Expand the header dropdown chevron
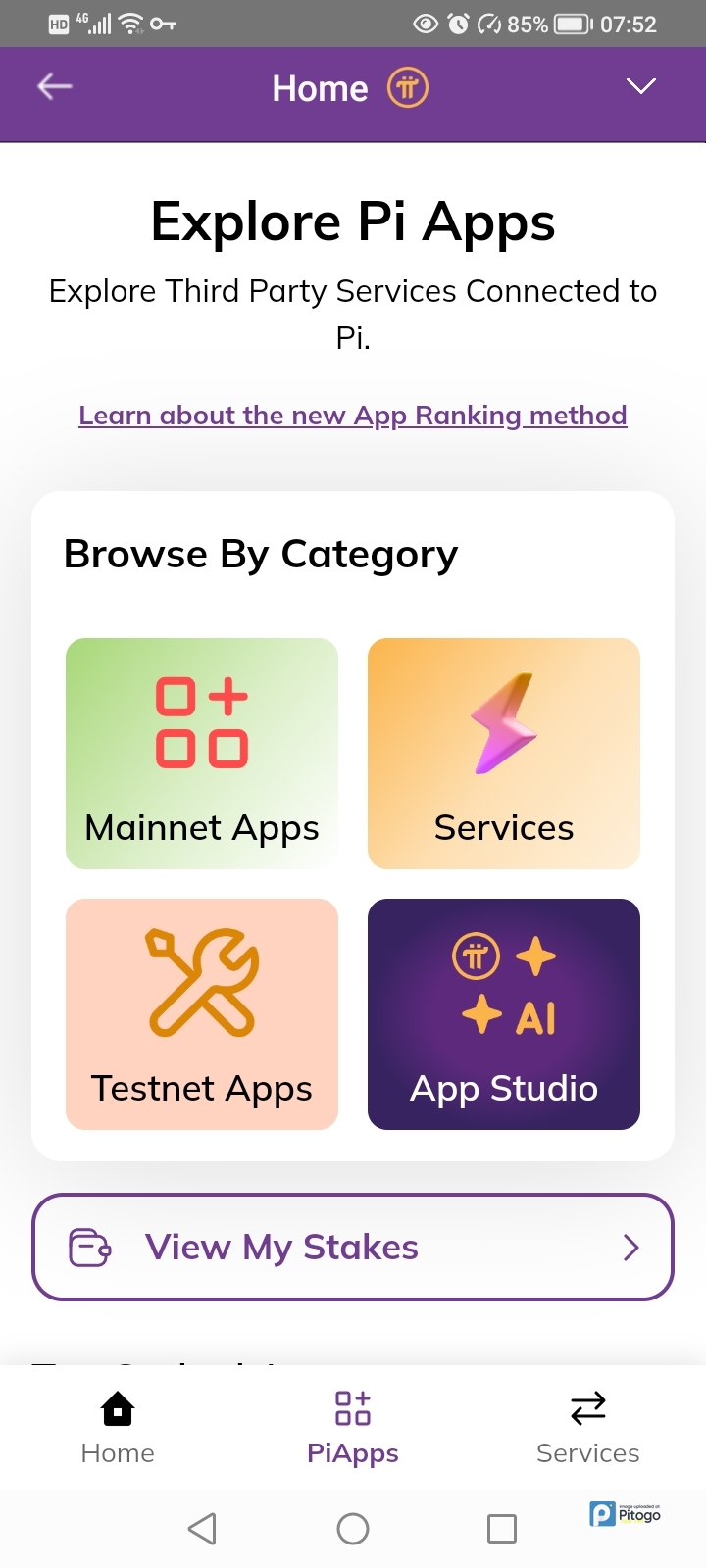 point(640,87)
